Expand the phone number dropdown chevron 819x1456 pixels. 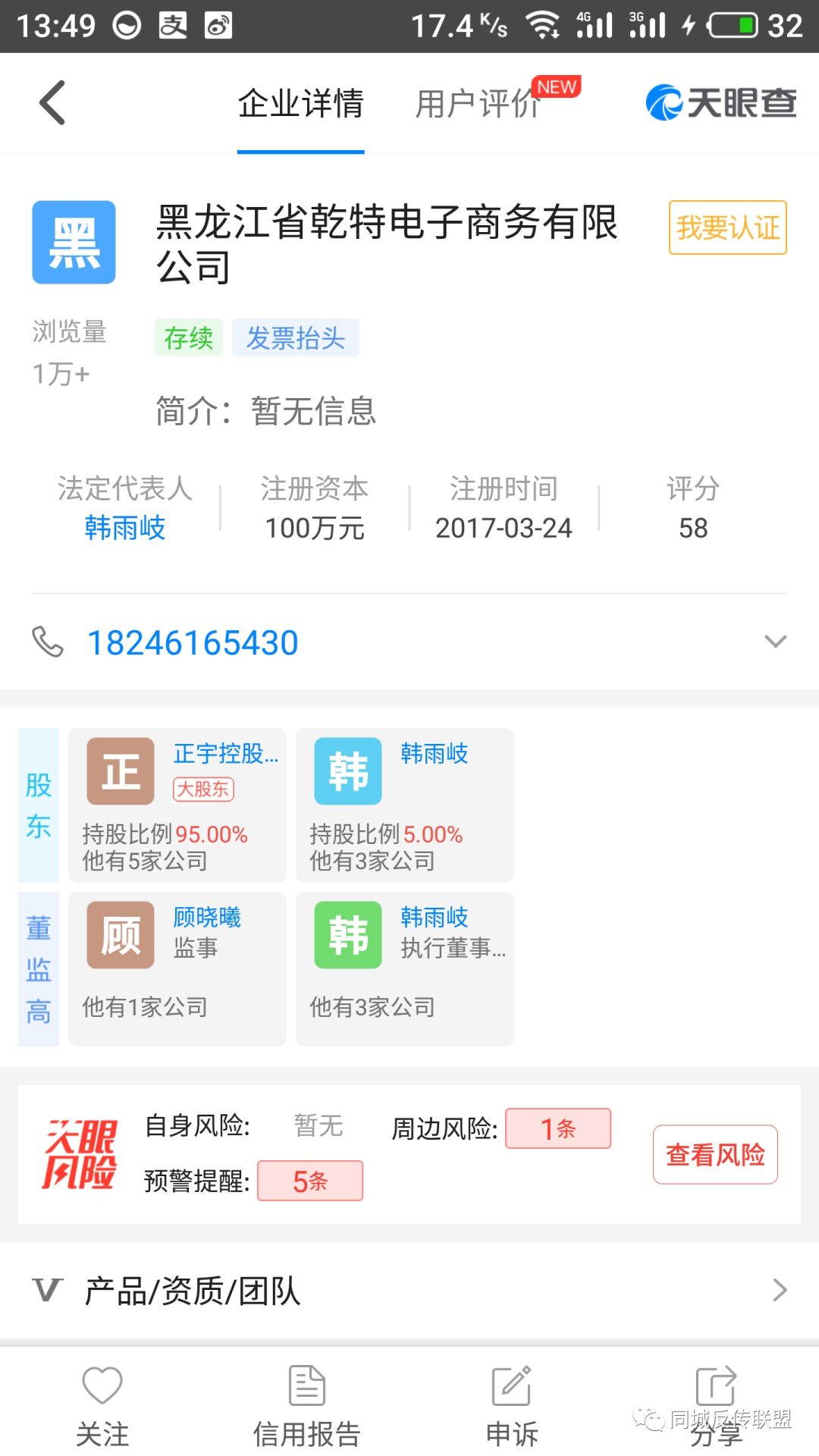tap(775, 642)
